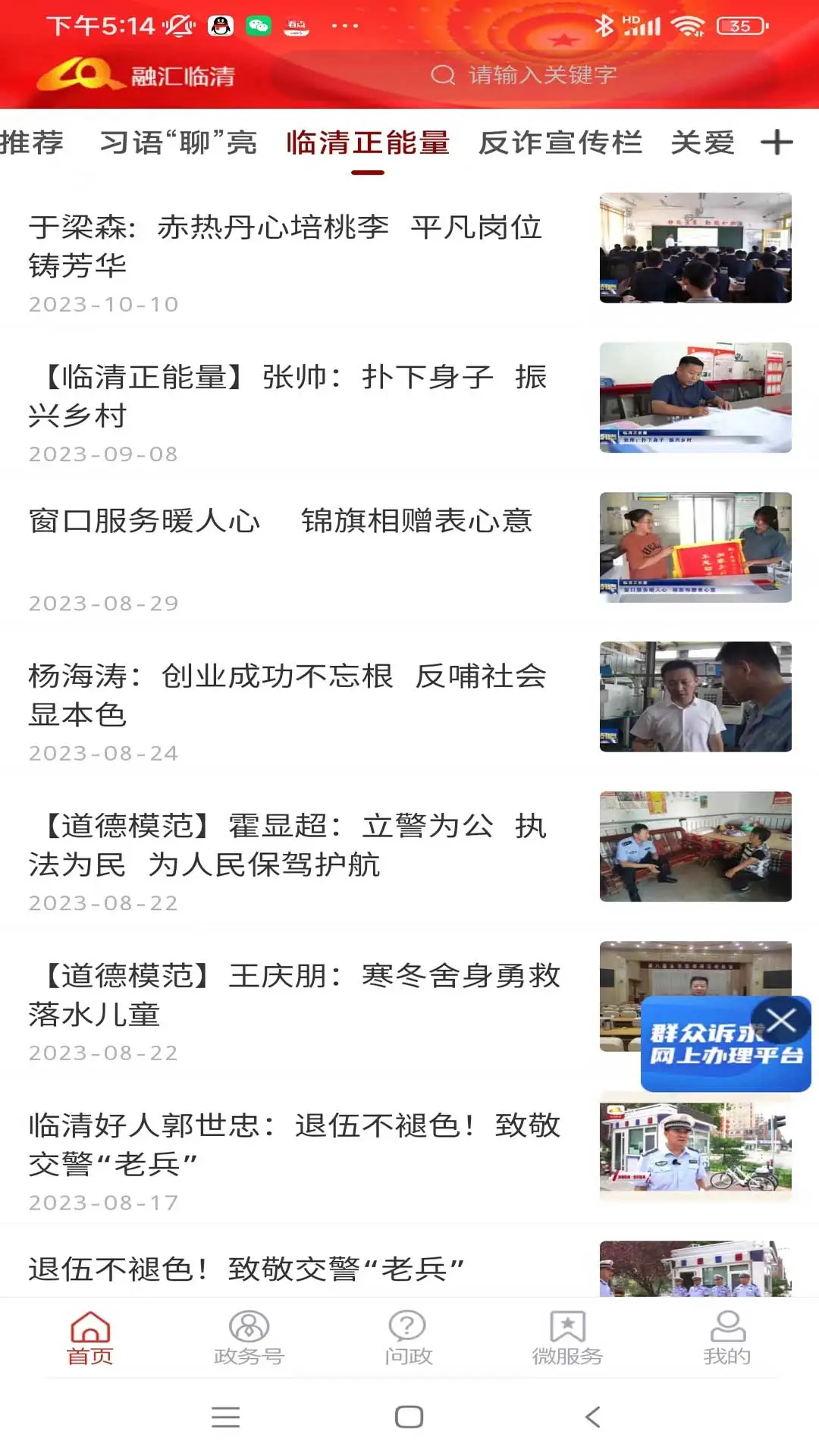The height and width of the screenshot is (1456, 819).
Task: Select the 反诈宣传栏 tab
Action: pyautogui.click(x=560, y=143)
